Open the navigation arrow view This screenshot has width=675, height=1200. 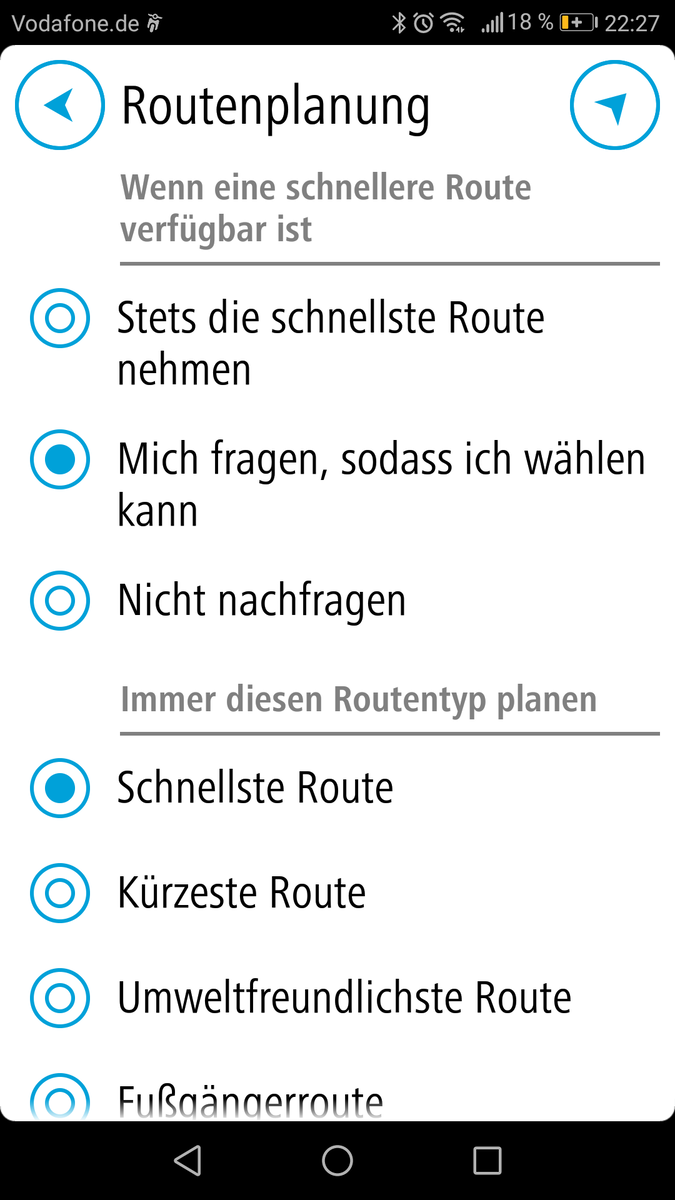614,106
